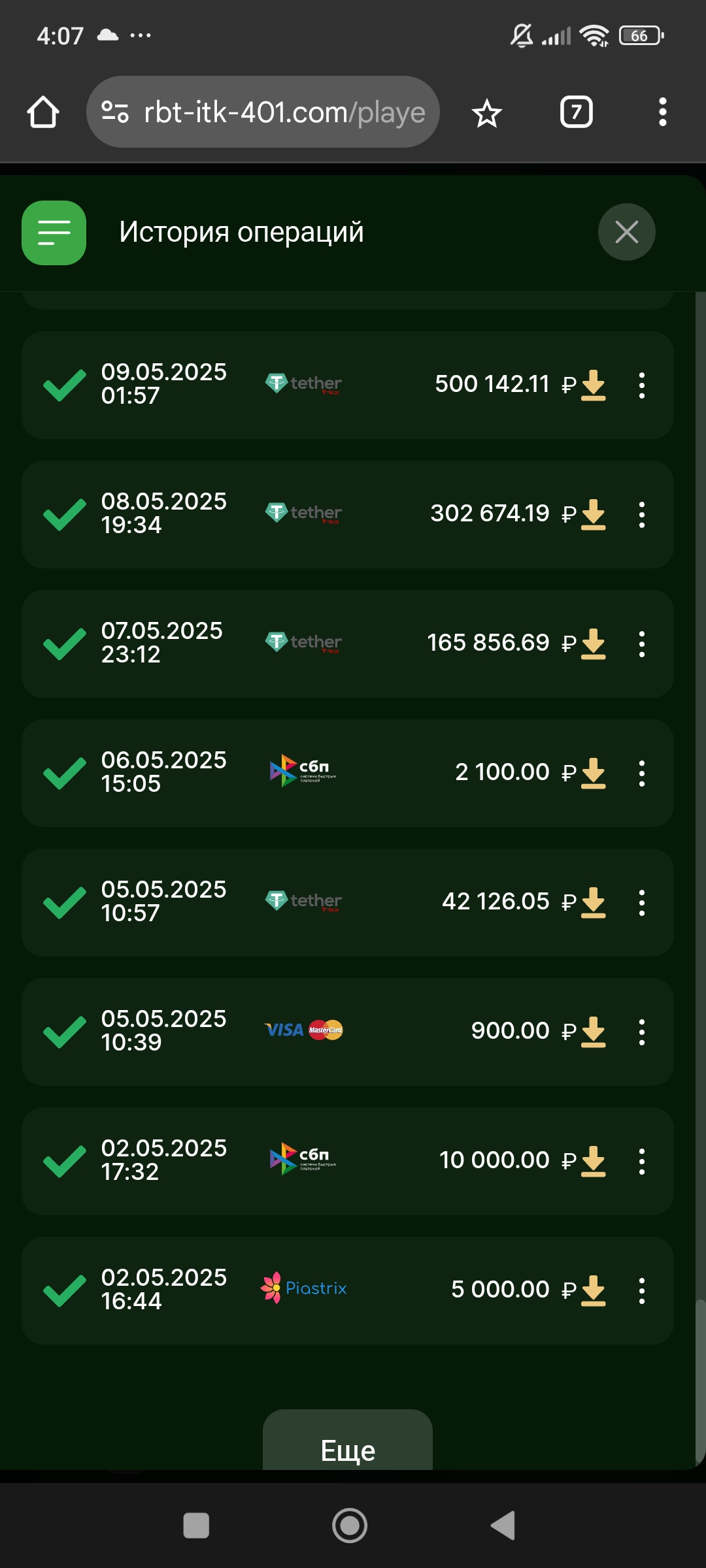Open options for the 5 000.00 ₽ Piastrix operation
Screen dimensions: 706x1568
pyautogui.click(x=642, y=1291)
